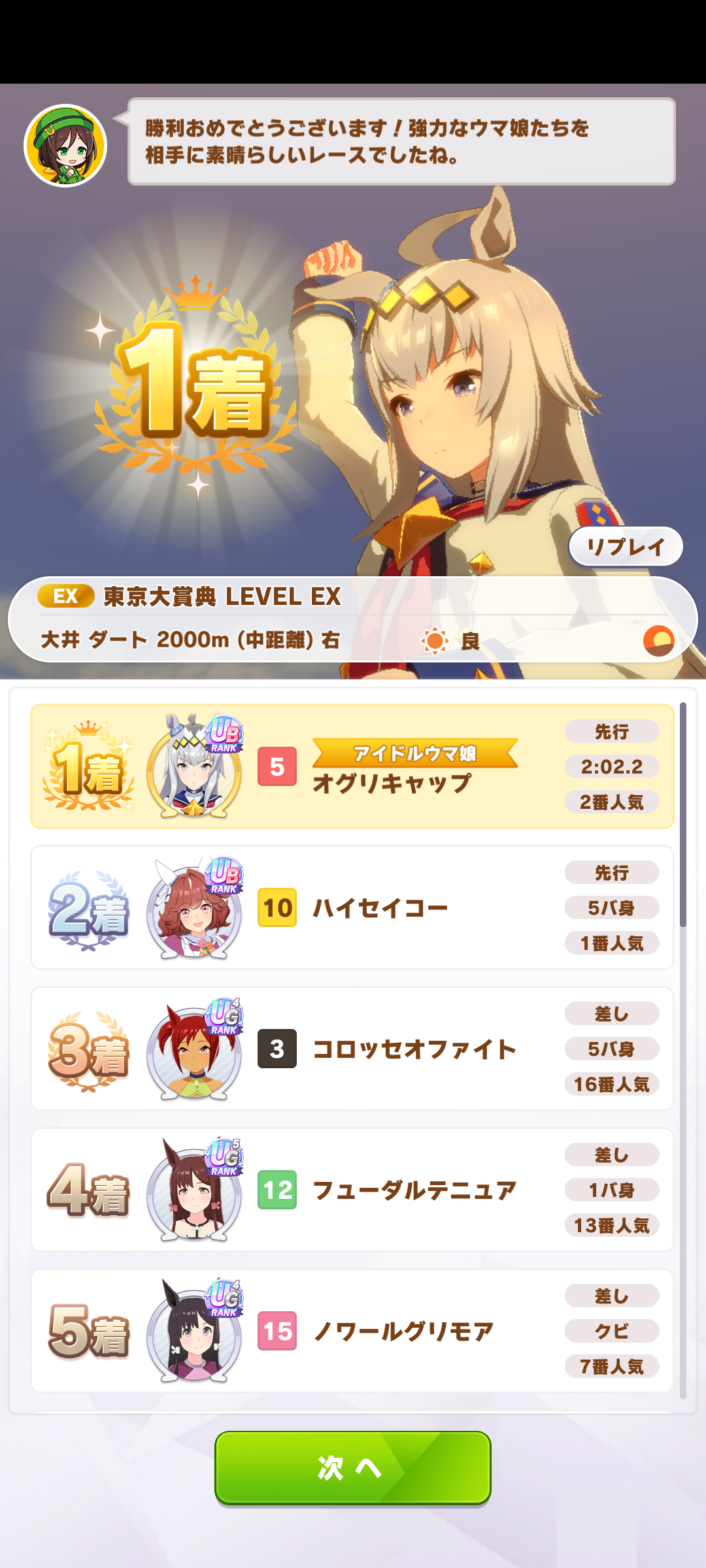
Task: Continue with the green 次へ button
Action: click(352, 1468)
